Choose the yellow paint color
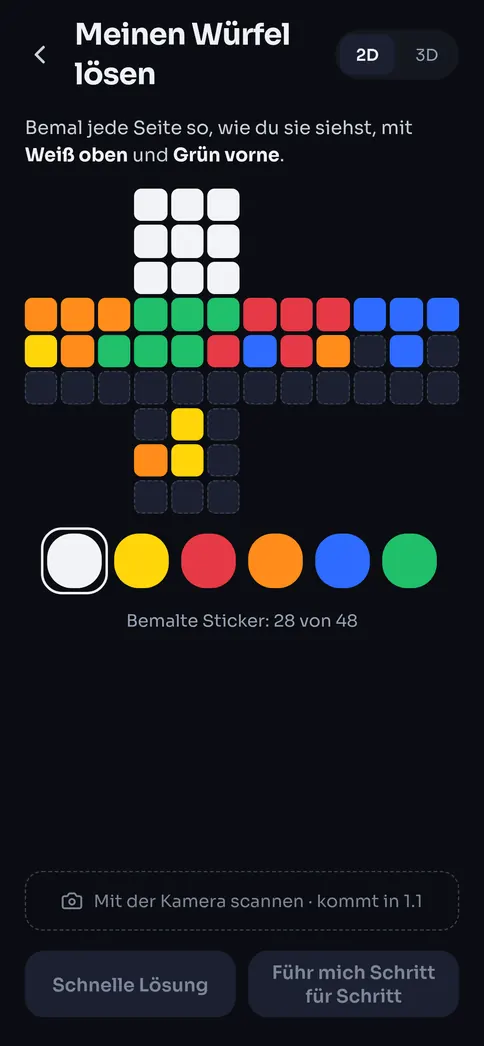484x1046 pixels. pos(141,560)
